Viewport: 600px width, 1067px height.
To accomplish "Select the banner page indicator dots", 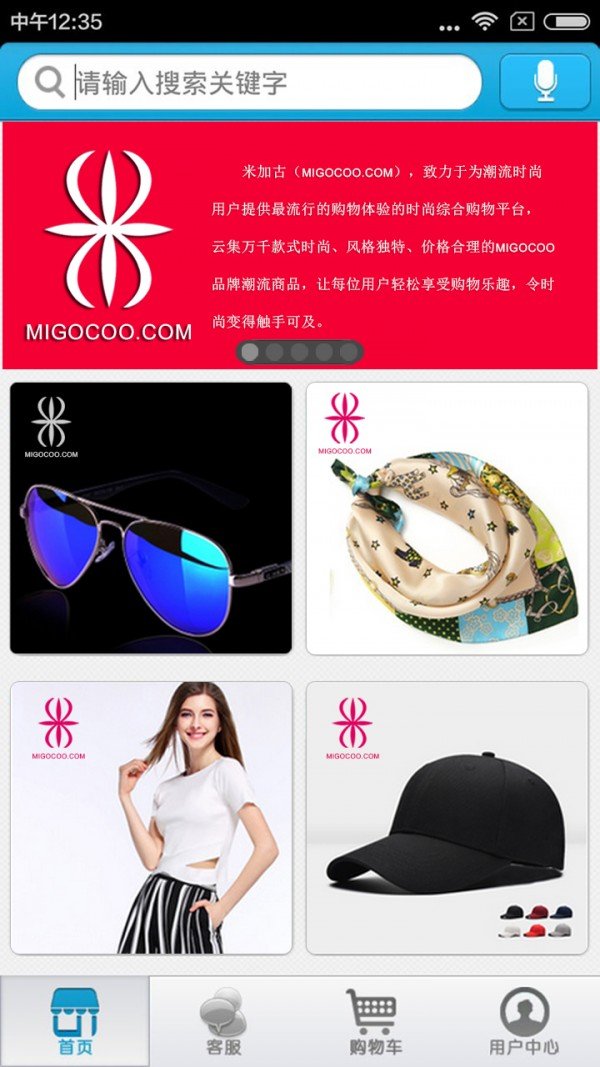I will pyautogui.click(x=299, y=352).
